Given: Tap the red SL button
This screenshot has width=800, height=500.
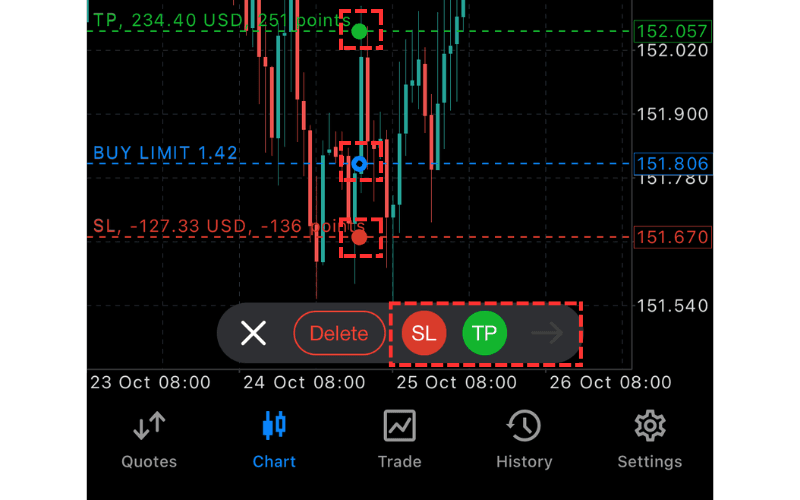Looking at the screenshot, I should [x=424, y=334].
